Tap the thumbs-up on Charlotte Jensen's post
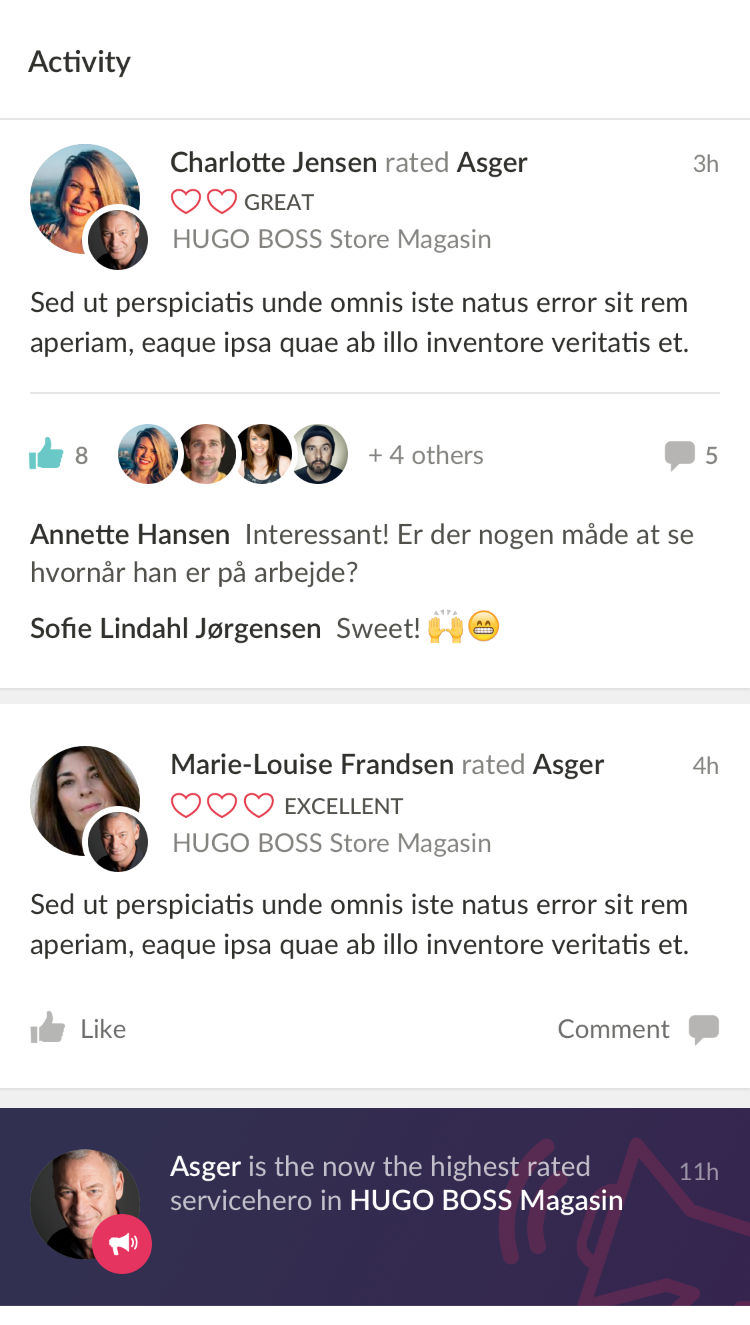Viewport: 750px width, 1325px height. pyautogui.click(x=46, y=454)
